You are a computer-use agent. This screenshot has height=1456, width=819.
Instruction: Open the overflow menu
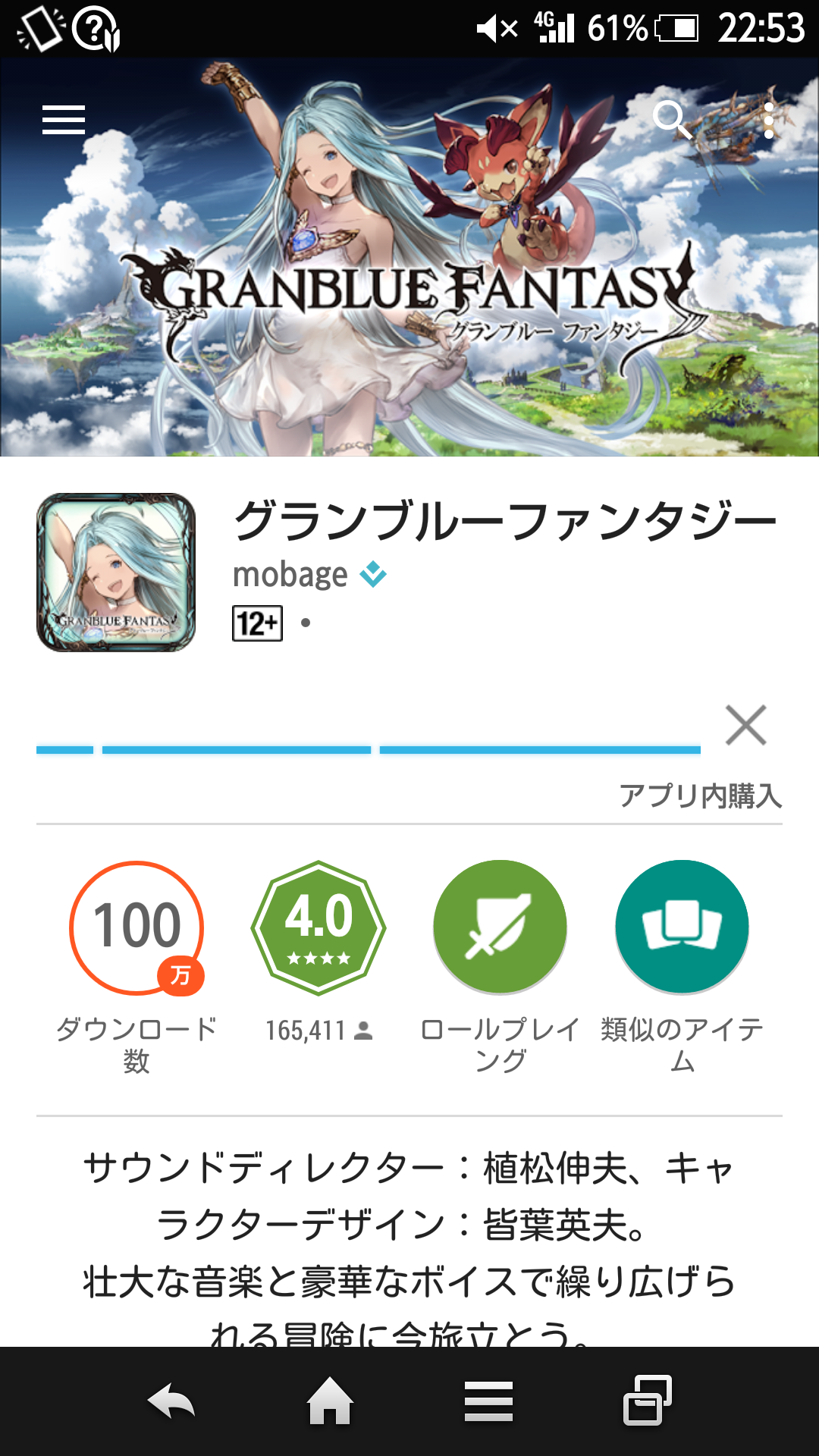click(x=769, y=120)
